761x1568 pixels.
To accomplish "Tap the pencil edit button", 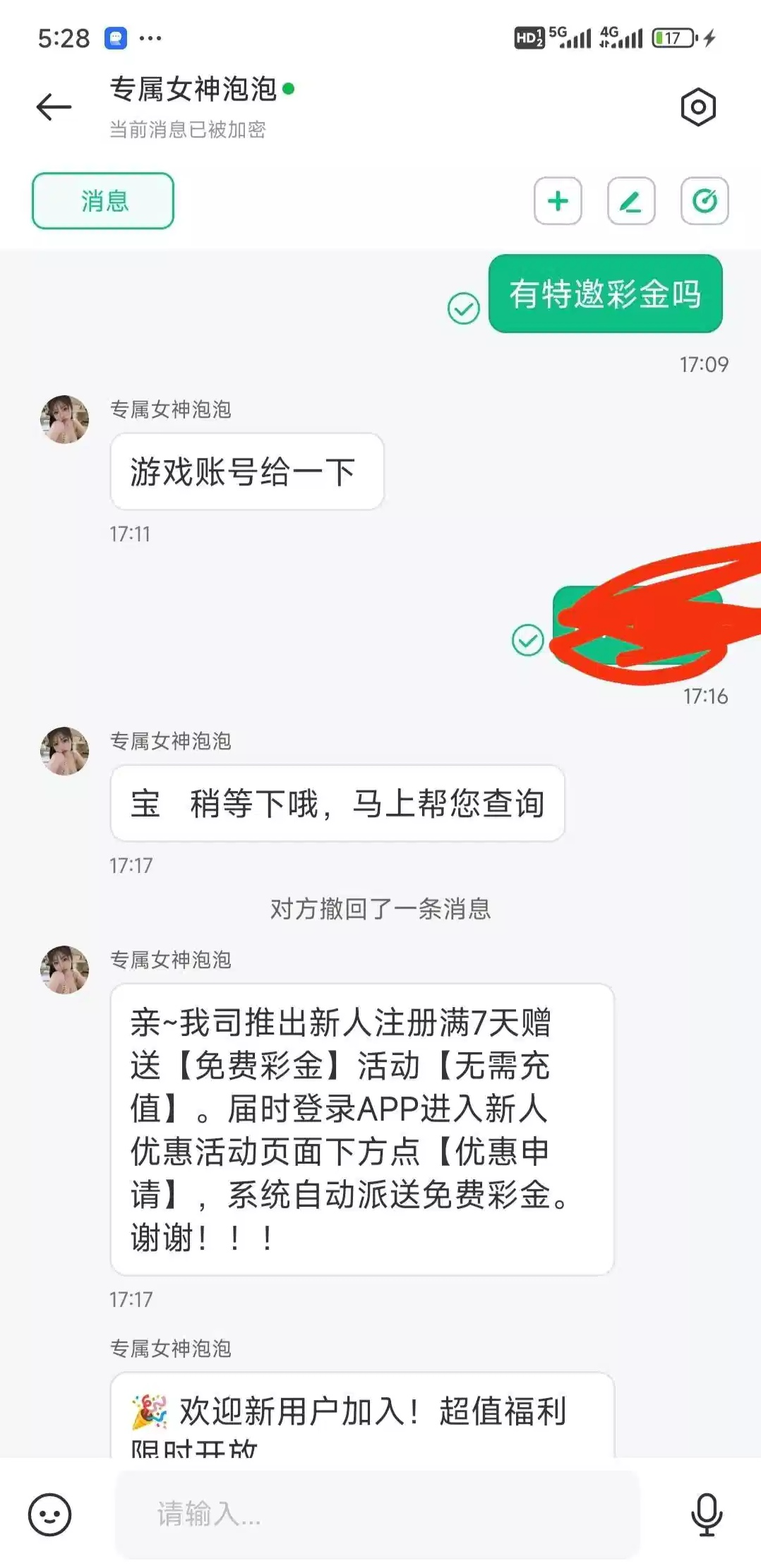I will (x=631, y=201).
